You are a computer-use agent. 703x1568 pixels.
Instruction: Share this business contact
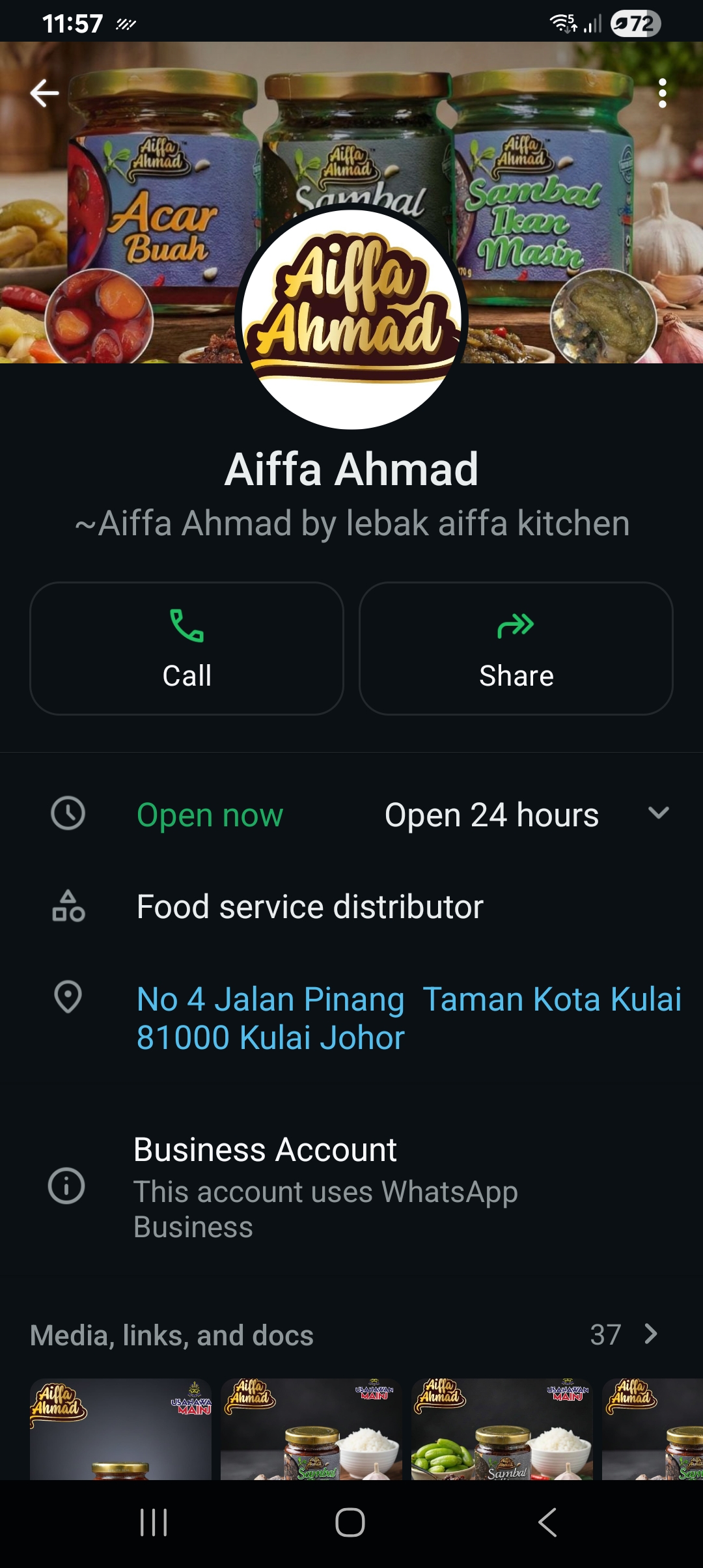(516, 649)
